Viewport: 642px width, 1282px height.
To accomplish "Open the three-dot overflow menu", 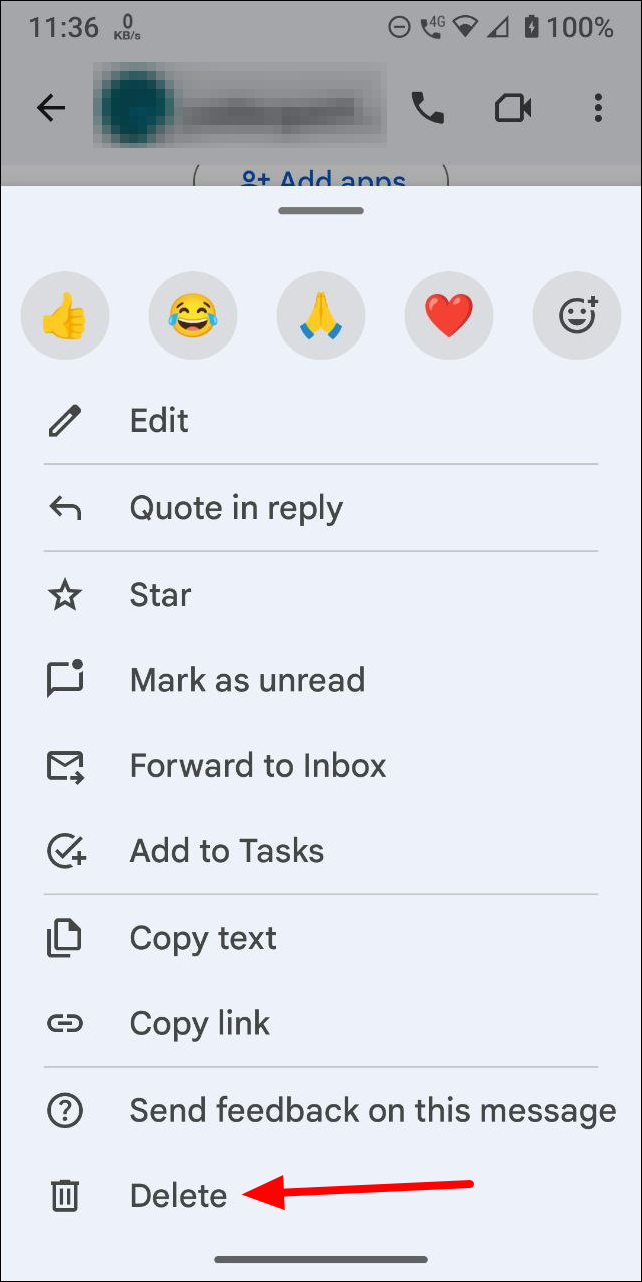I will [x=597, y=108].
